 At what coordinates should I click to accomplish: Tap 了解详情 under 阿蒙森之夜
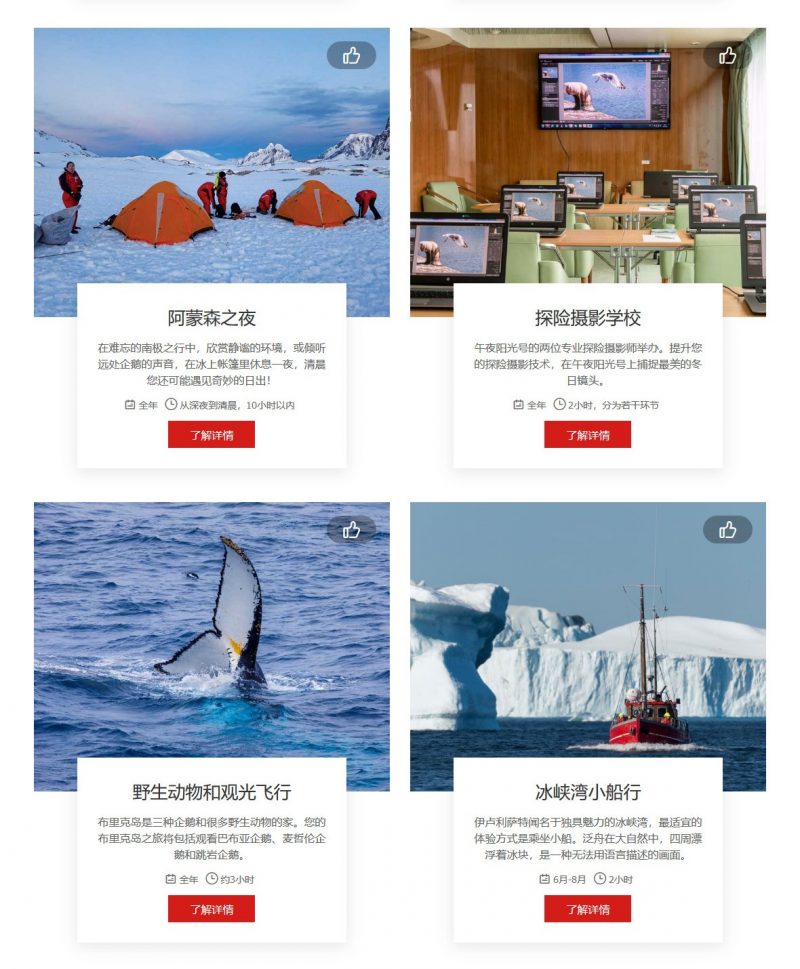click(211, 435)
